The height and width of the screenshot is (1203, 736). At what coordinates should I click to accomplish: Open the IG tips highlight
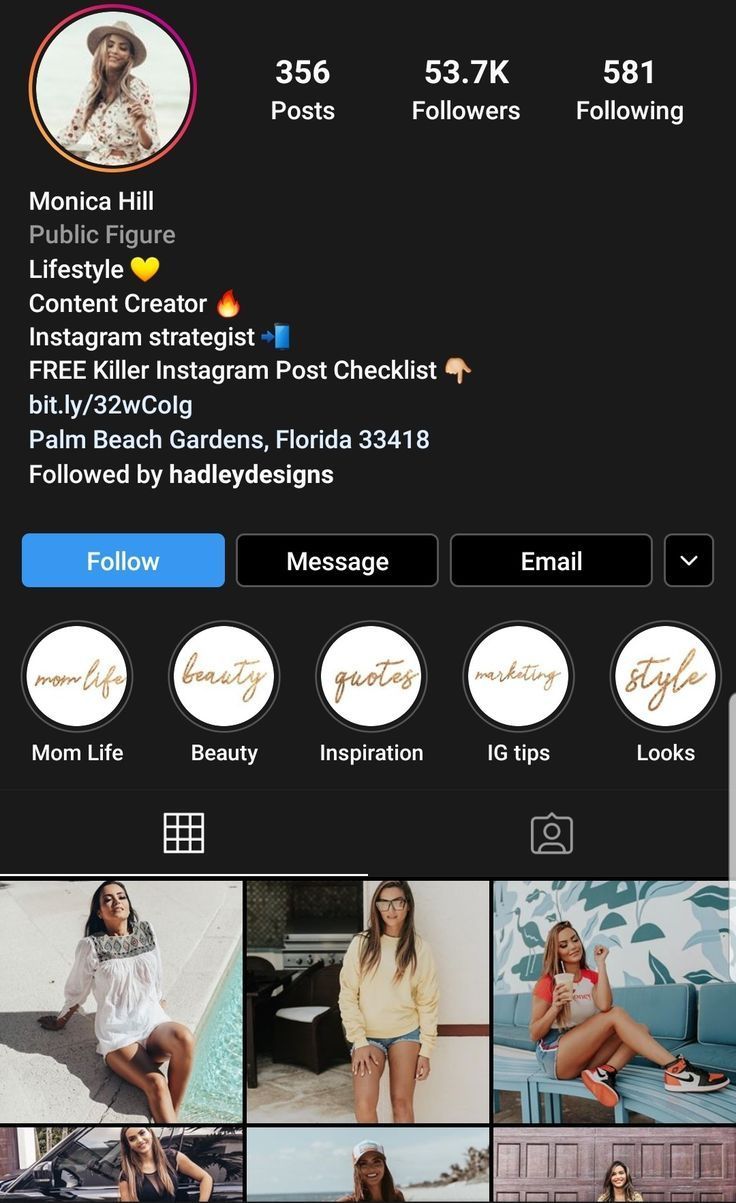click(x=518, y=677)
